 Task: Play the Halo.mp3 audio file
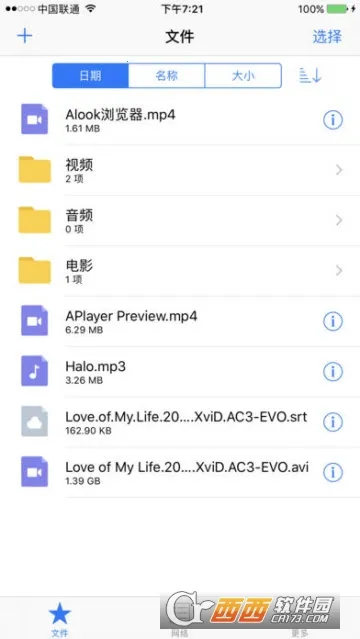[180, 371]
